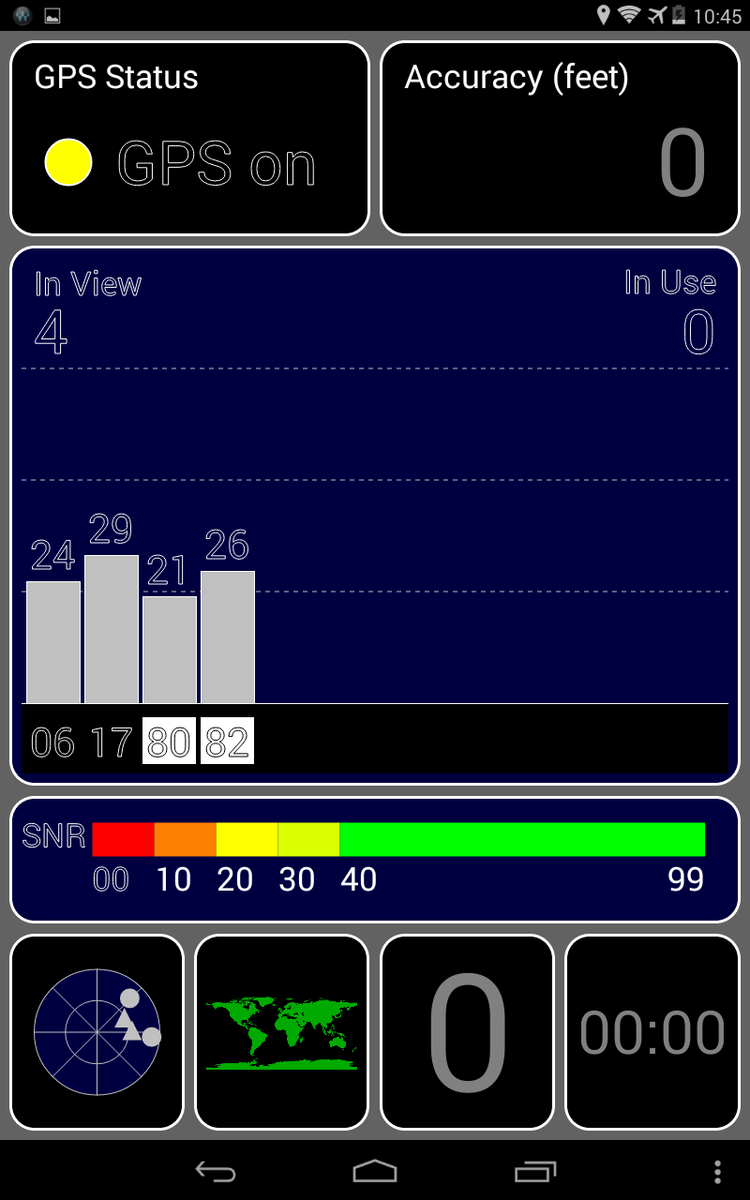Open the 00:00 time tile
This screenshot has width=750, height=1200.
[x=652, y=1031]
